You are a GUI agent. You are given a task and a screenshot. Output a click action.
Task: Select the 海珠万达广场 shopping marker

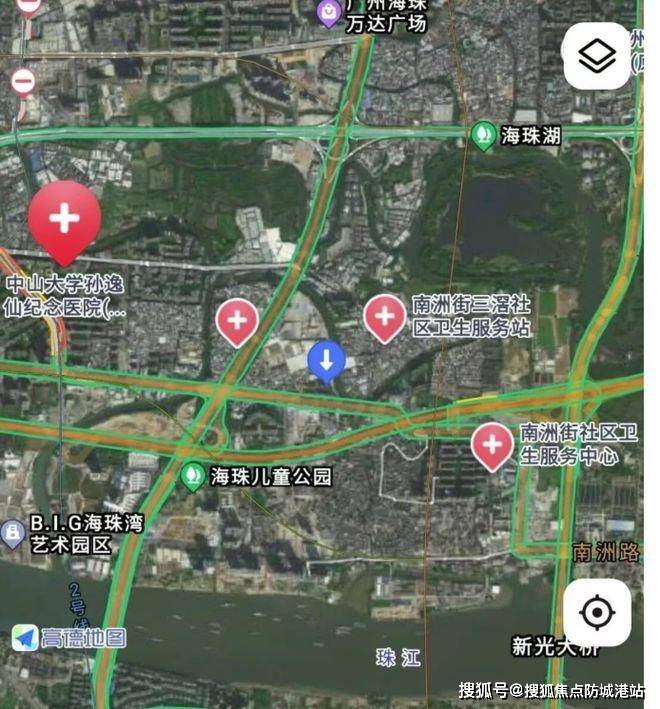click(x=328, y=13)
